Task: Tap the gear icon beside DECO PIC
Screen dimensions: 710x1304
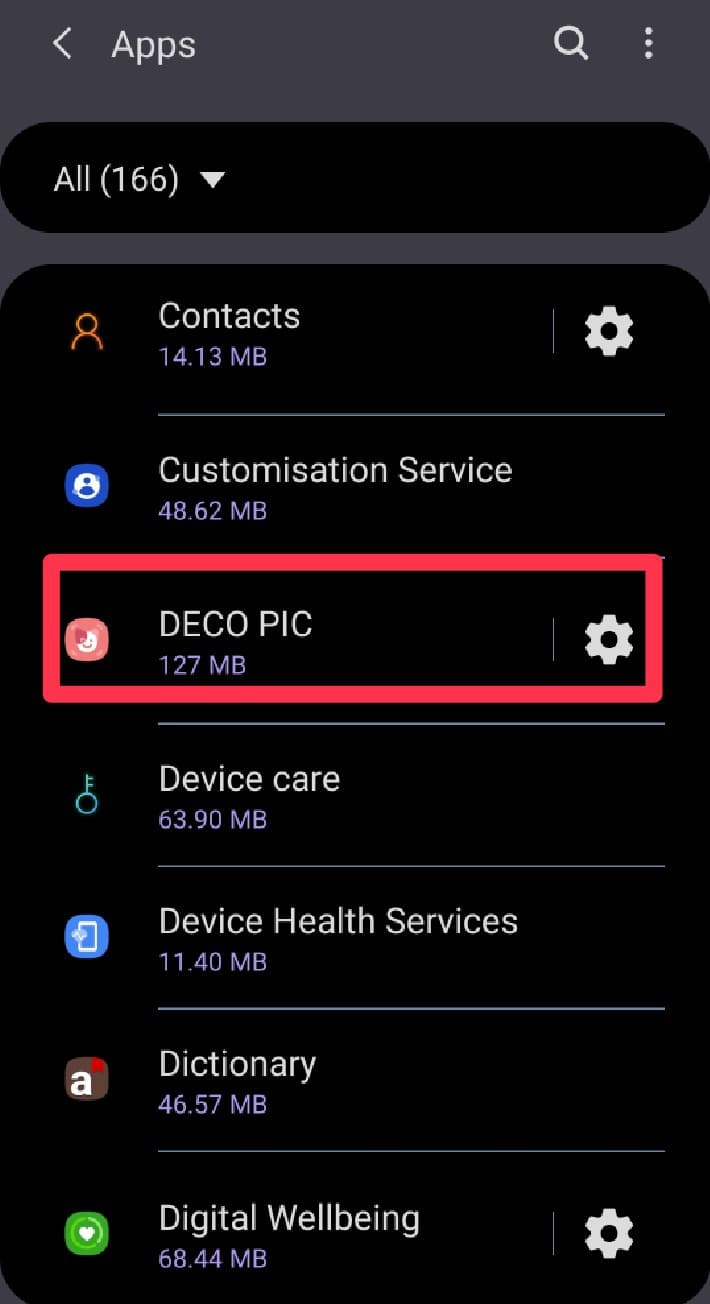Action: (x=608, y=639)
